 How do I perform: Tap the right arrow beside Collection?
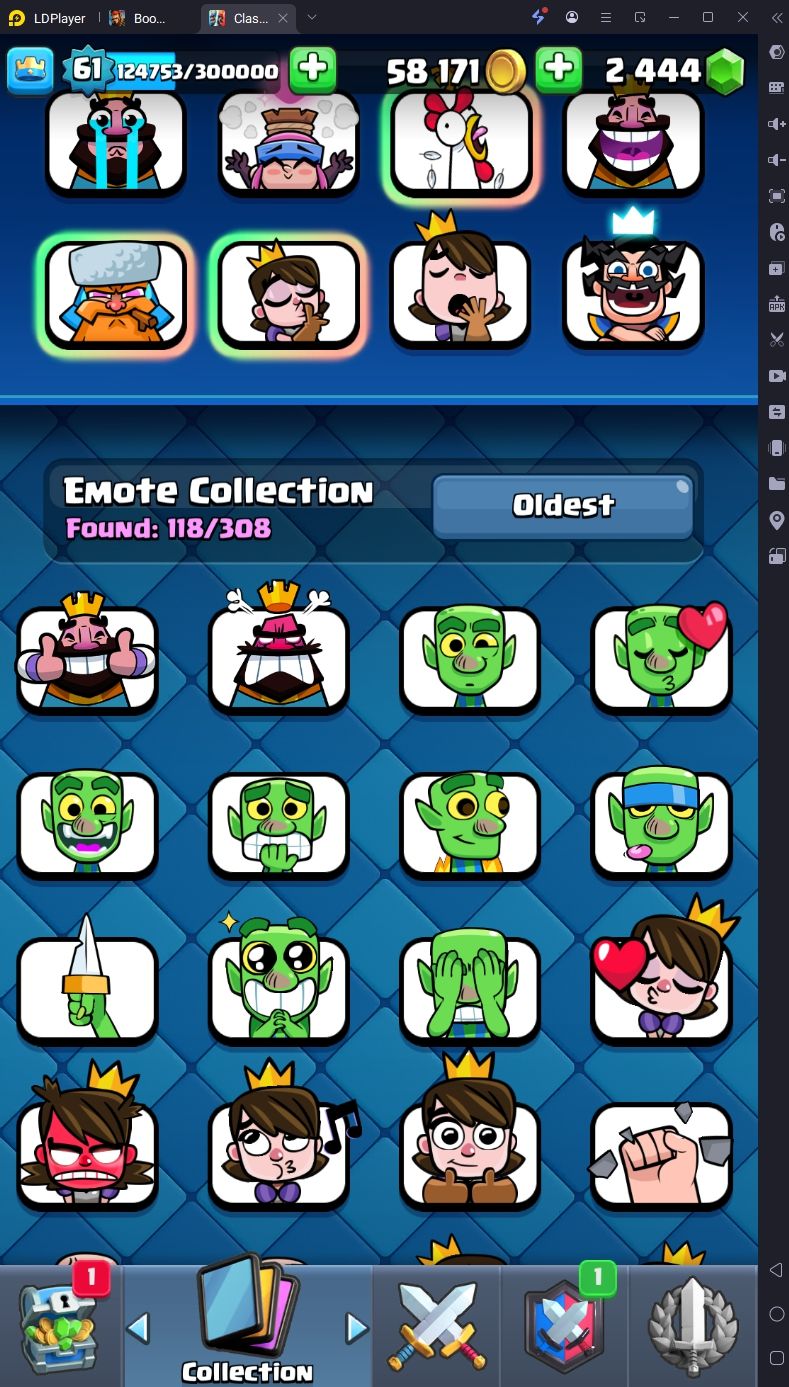click(x=357, y=1328)
